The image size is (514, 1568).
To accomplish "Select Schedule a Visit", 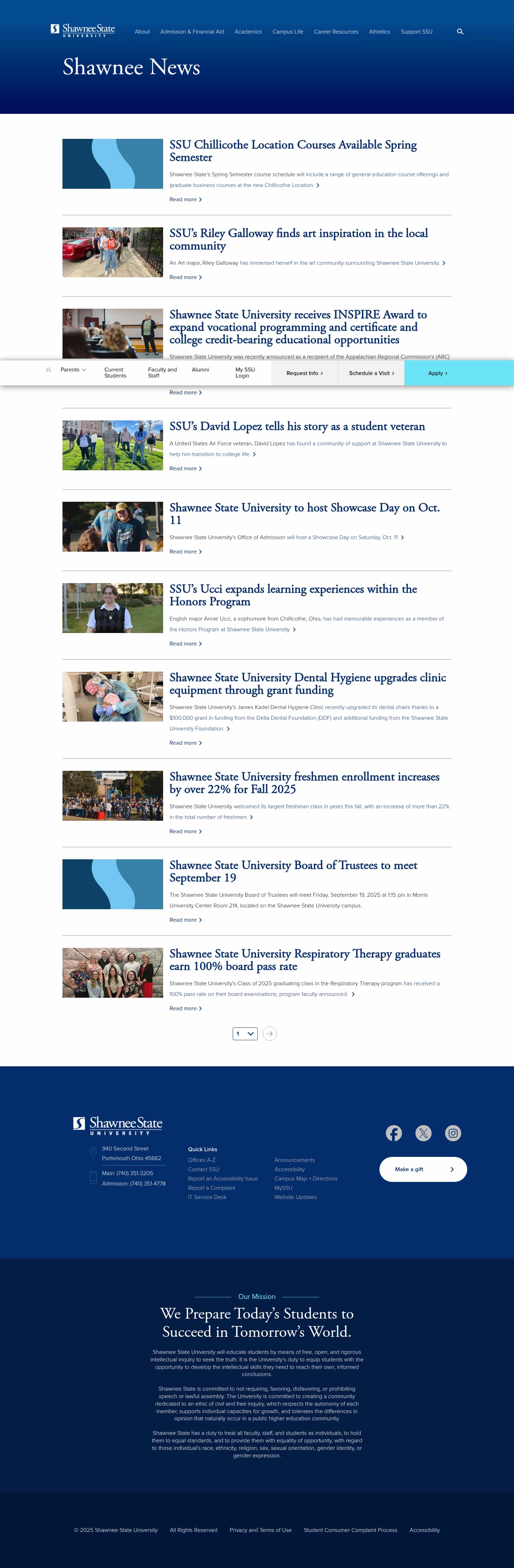I will [371, 373].
